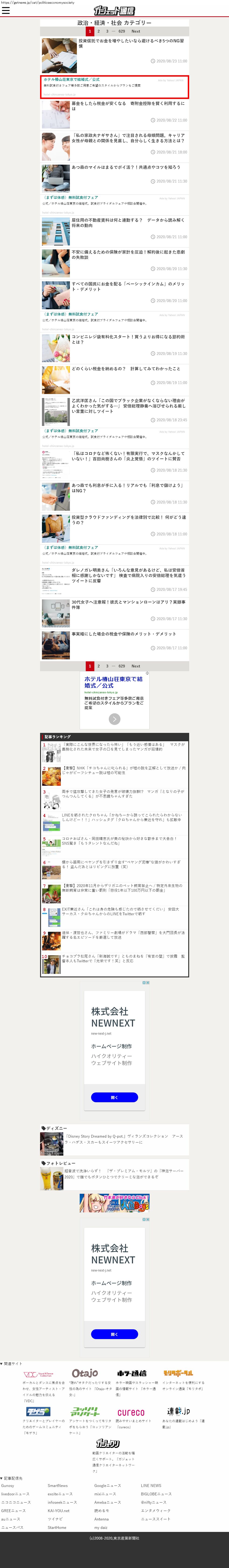
Task: Open the LINE NEWS distribution link
Action: [x=151, y=1486]
